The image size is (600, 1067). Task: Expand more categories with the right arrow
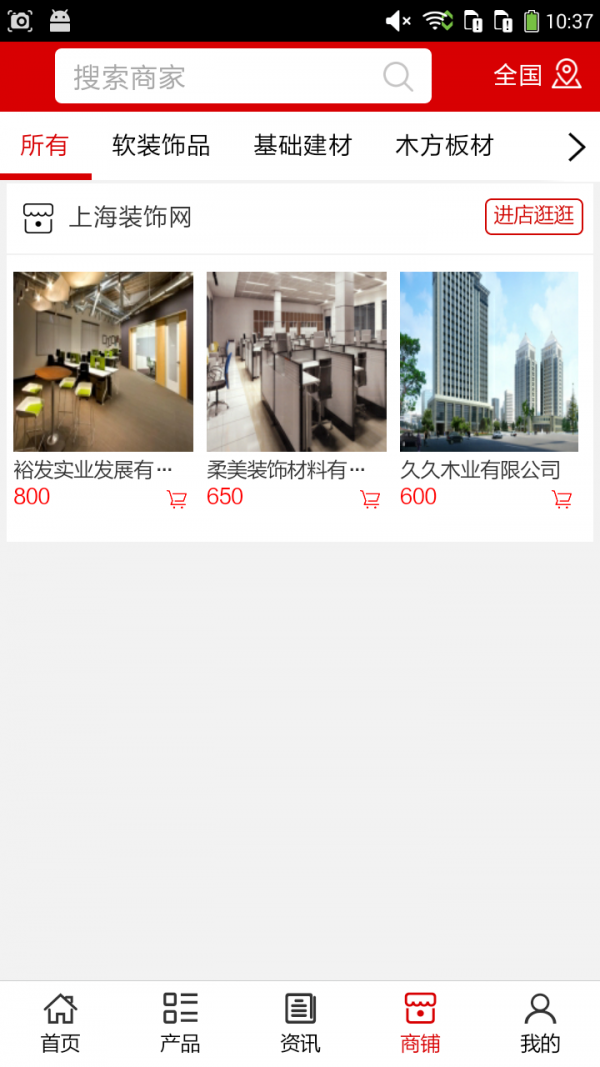click(x=576, y=148)
